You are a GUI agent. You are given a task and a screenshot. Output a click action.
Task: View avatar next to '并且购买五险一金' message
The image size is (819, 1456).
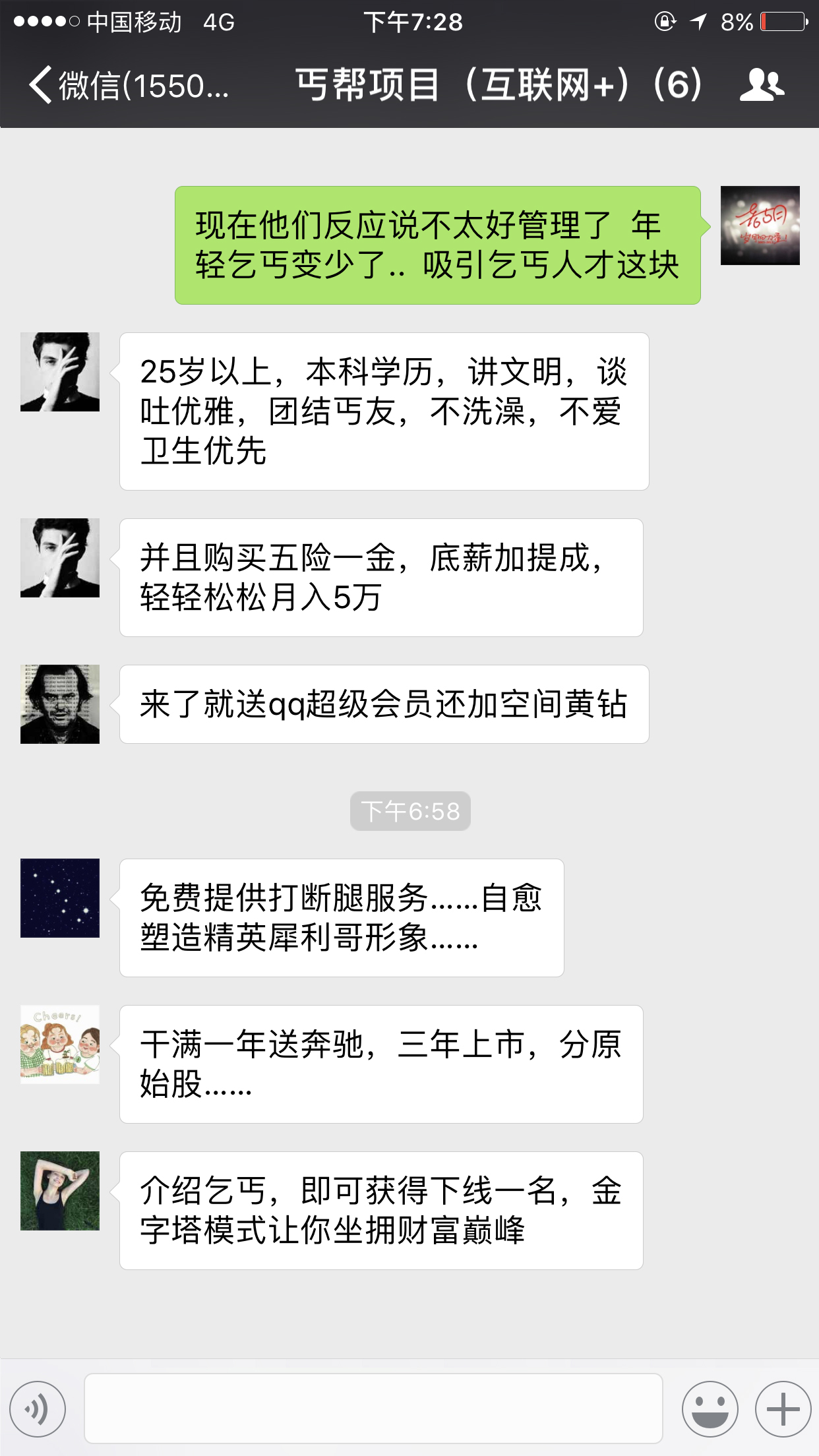(x=60, y=558)
